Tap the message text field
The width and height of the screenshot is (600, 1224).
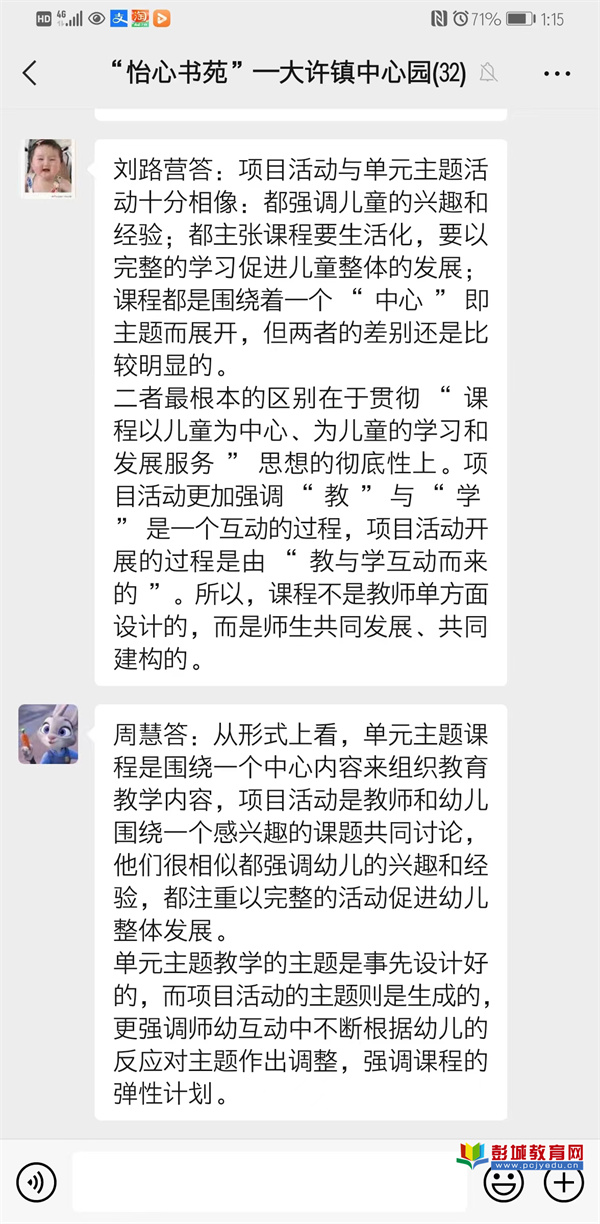(270, 1183)
